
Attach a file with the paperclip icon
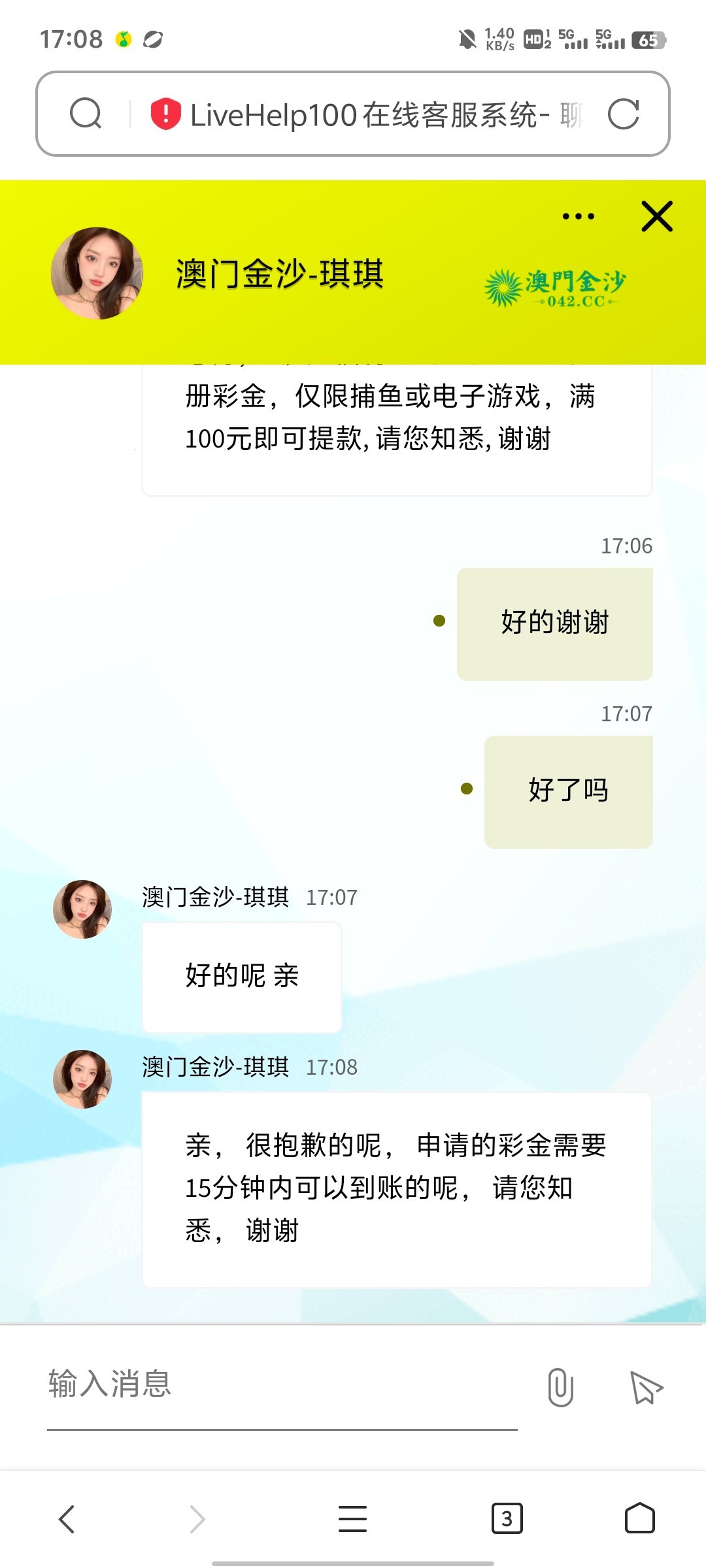(x=560, y=1386)
